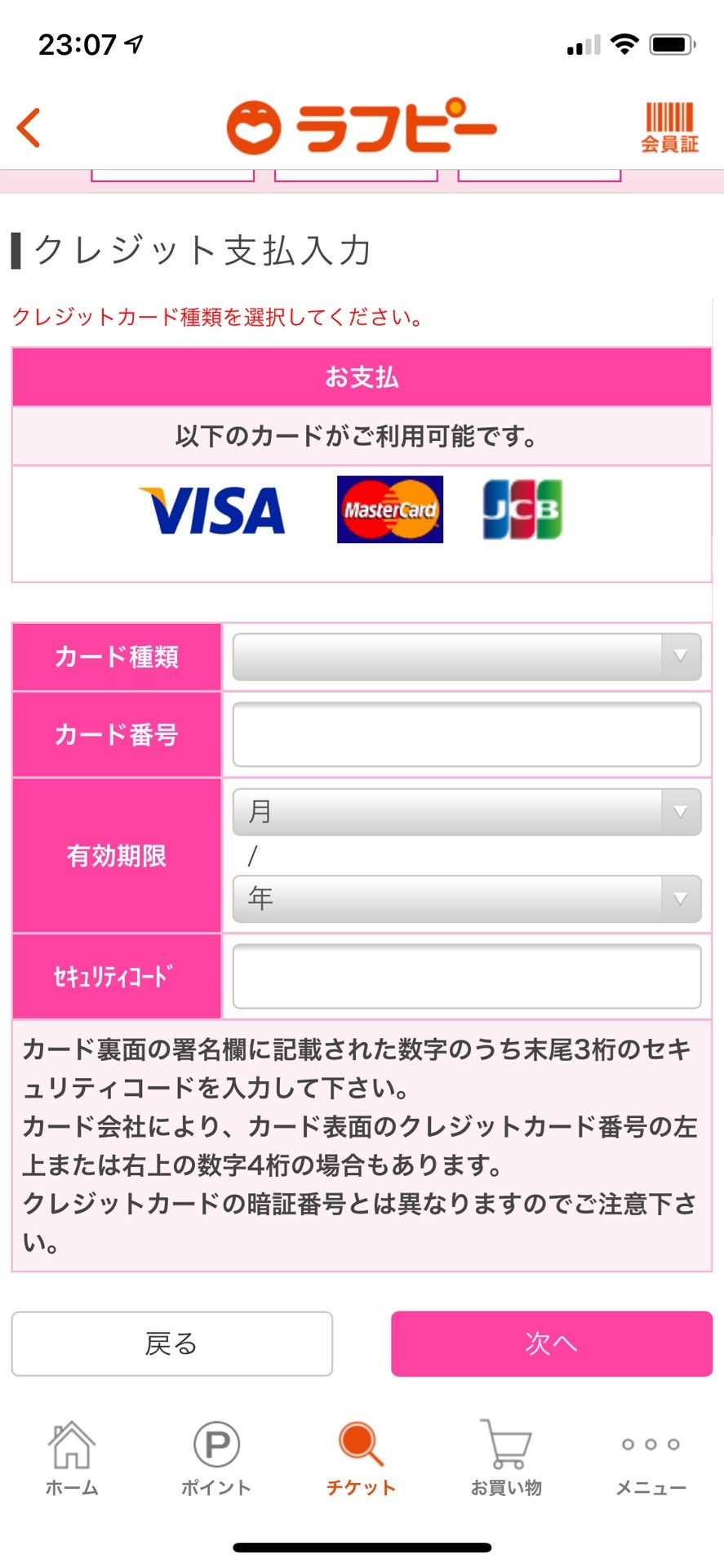
Task: Switch to the お買い物 tab
Action: pyautogui.click(x=506, y=1458)
